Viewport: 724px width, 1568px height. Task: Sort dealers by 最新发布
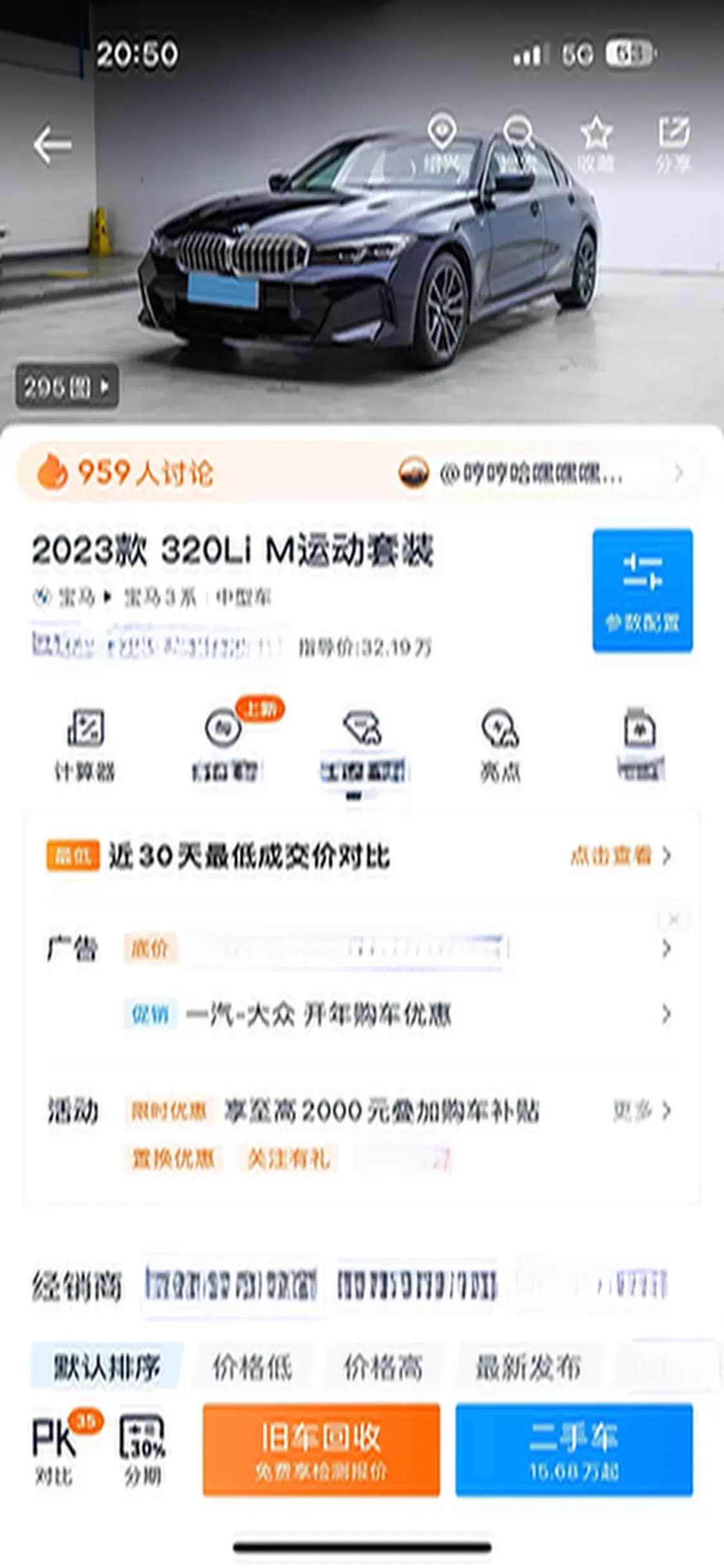point(528,1367)
